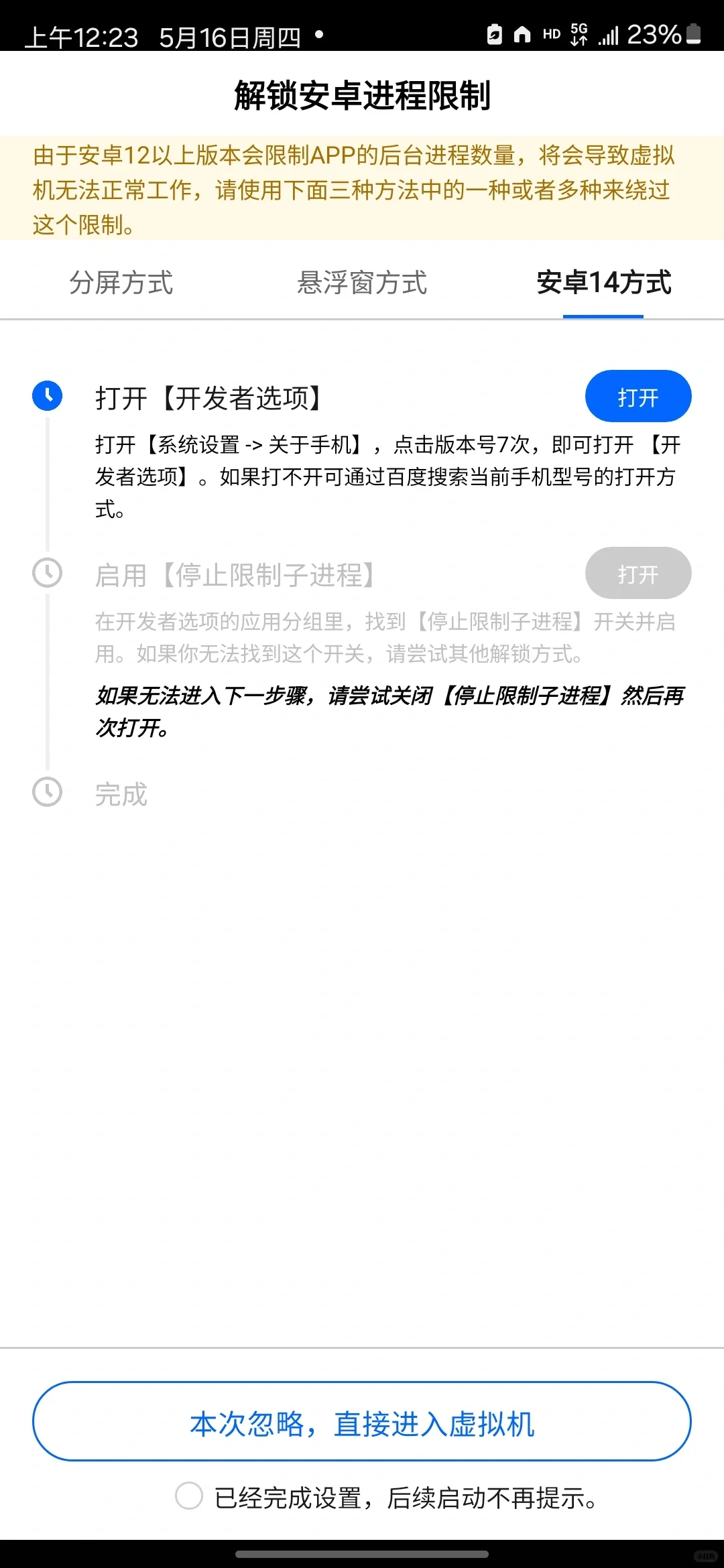Image resolution: width=724 pixels, height=1568 pixels.
Task: Tap the gesture navigation bar at bottom
Action: [x=362, y=1553]
